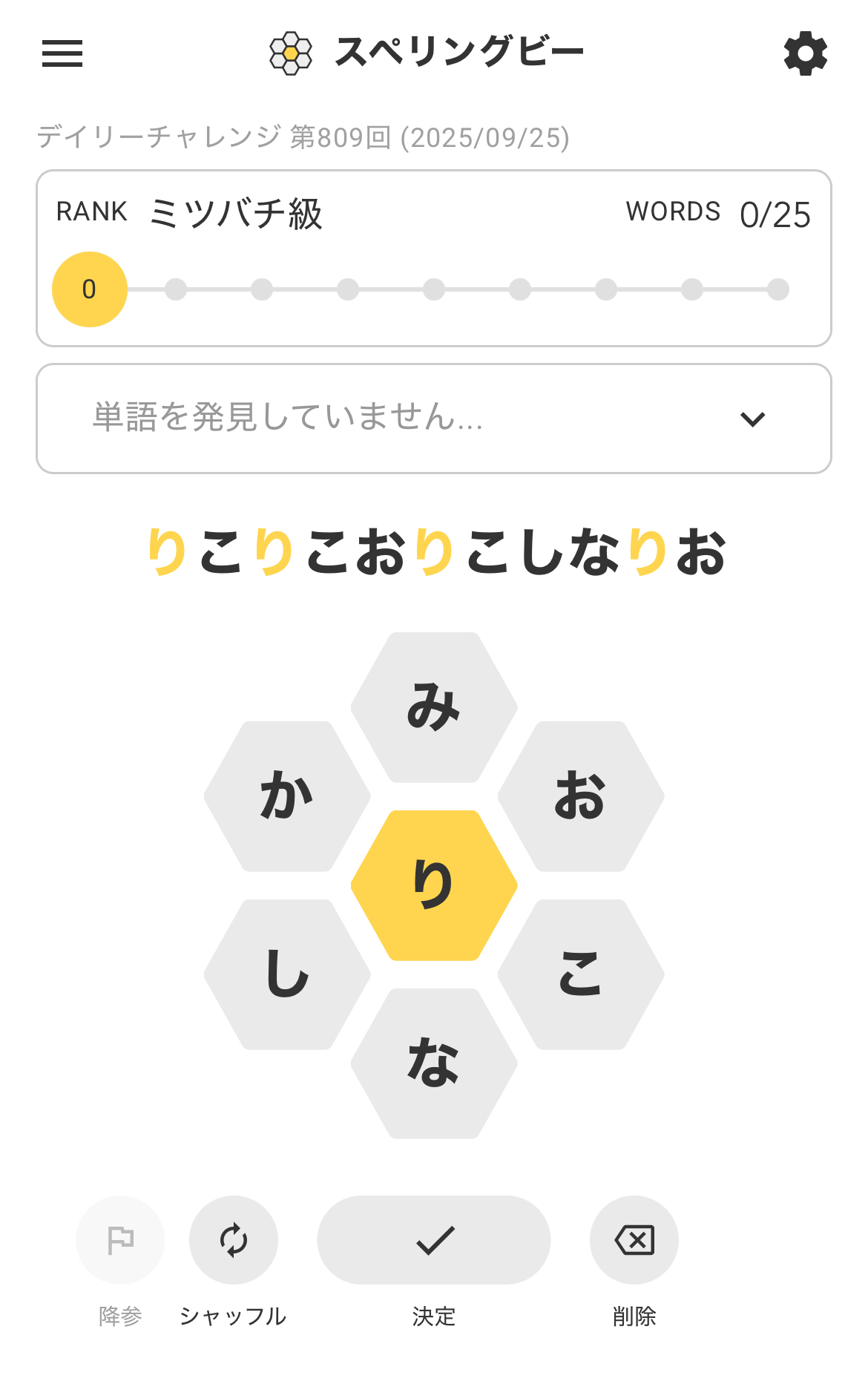Tap the か letter hexagon
Screen dimensions: 868x1384
[x=287, y=796]
